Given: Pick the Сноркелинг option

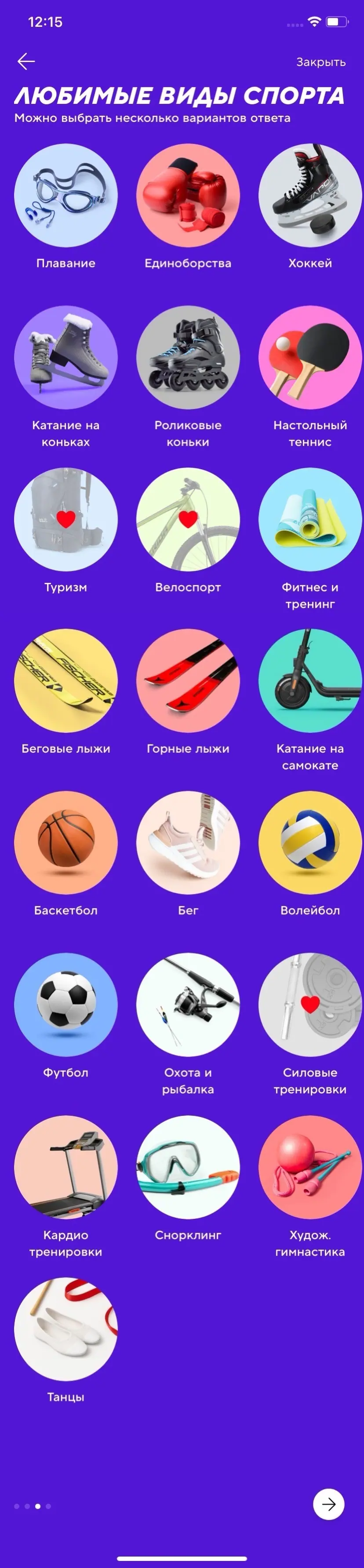Looking at the screenshot, I should [x=188, y=1167].
